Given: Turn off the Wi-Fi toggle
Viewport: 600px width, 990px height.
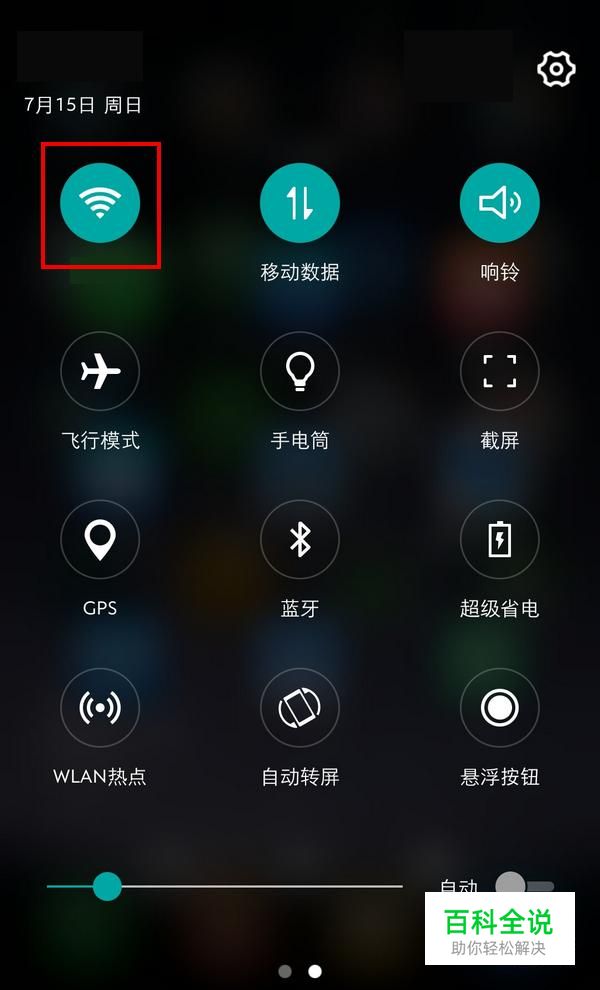Looking at the screenshot, I should [100, 203].
